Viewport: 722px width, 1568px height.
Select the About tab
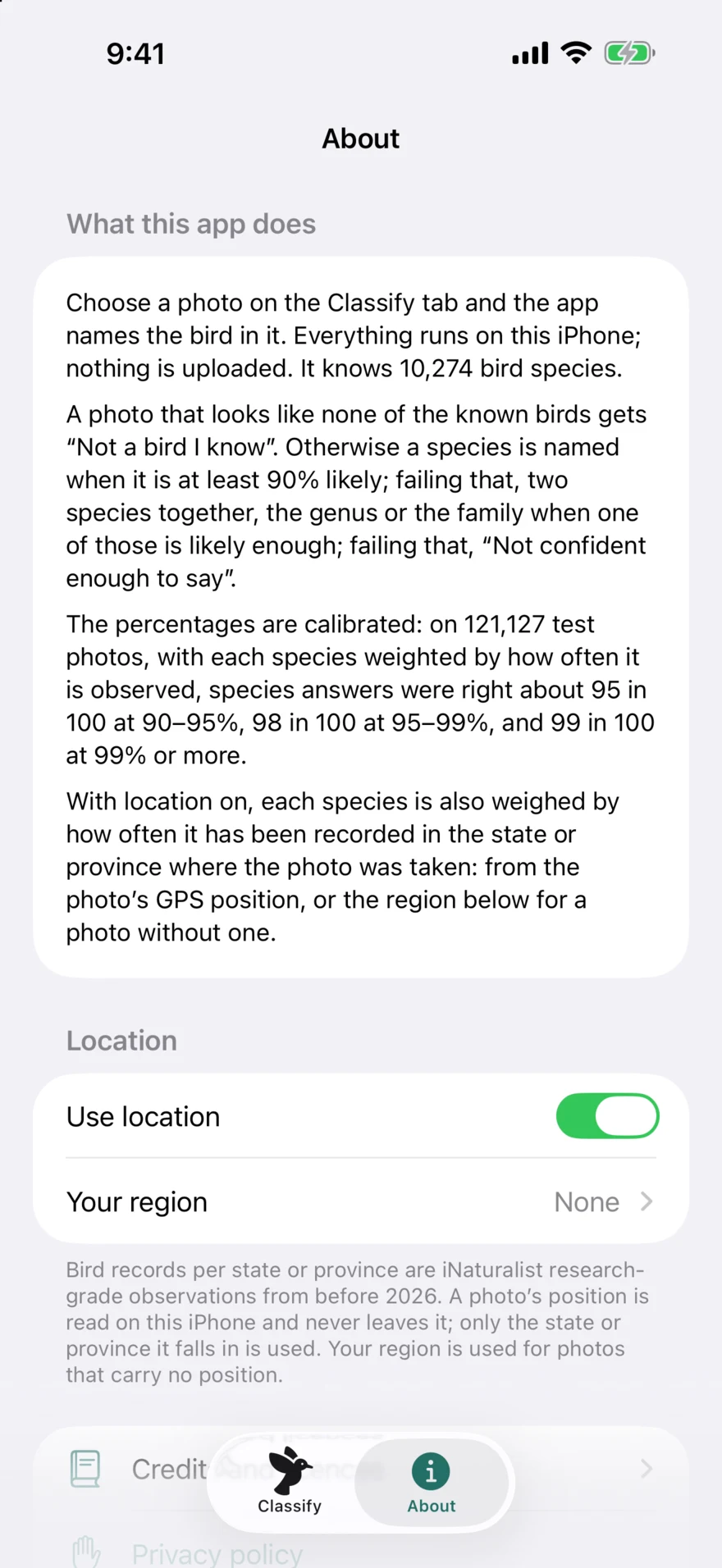[432, 1483]
